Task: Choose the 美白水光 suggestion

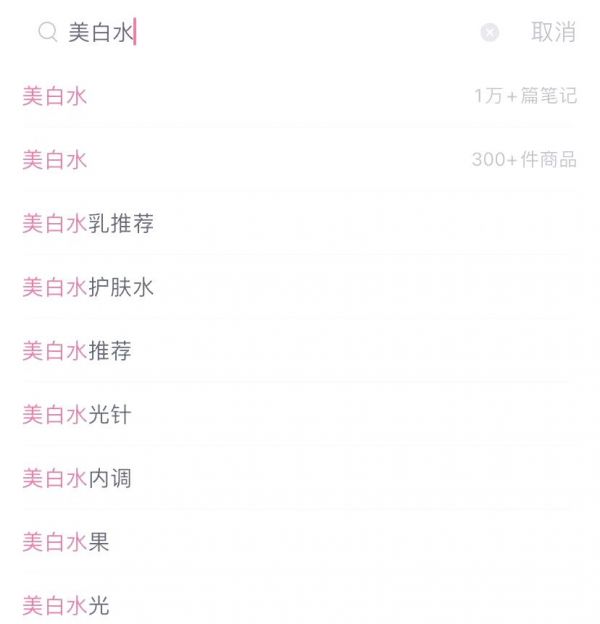Action: [x=66, y=606]
